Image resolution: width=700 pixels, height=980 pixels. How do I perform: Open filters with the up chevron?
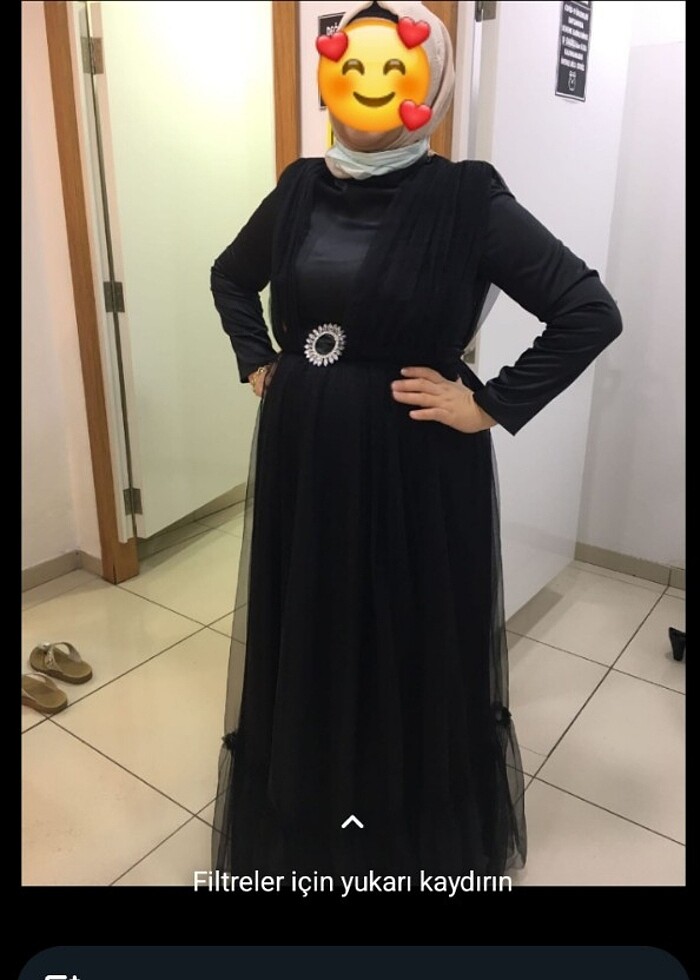[x=352, y=822]
